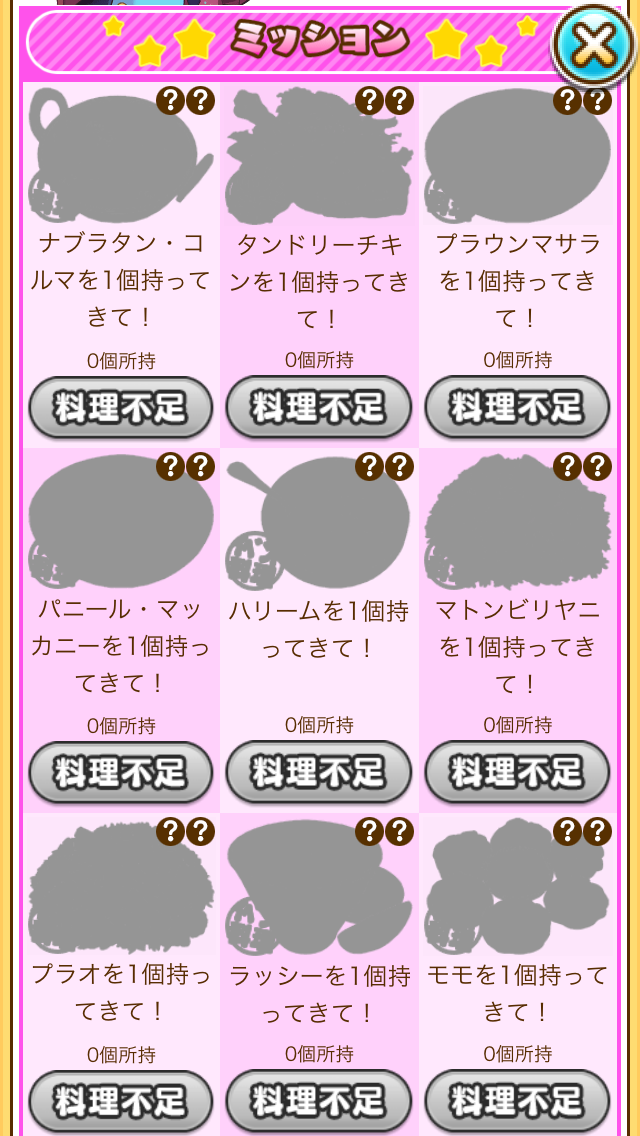Tap 料理不足 button under パニール・マッカニー
Image resolution: width=640 pixels, height=1136 pixels.
click(x=120, y=773)
